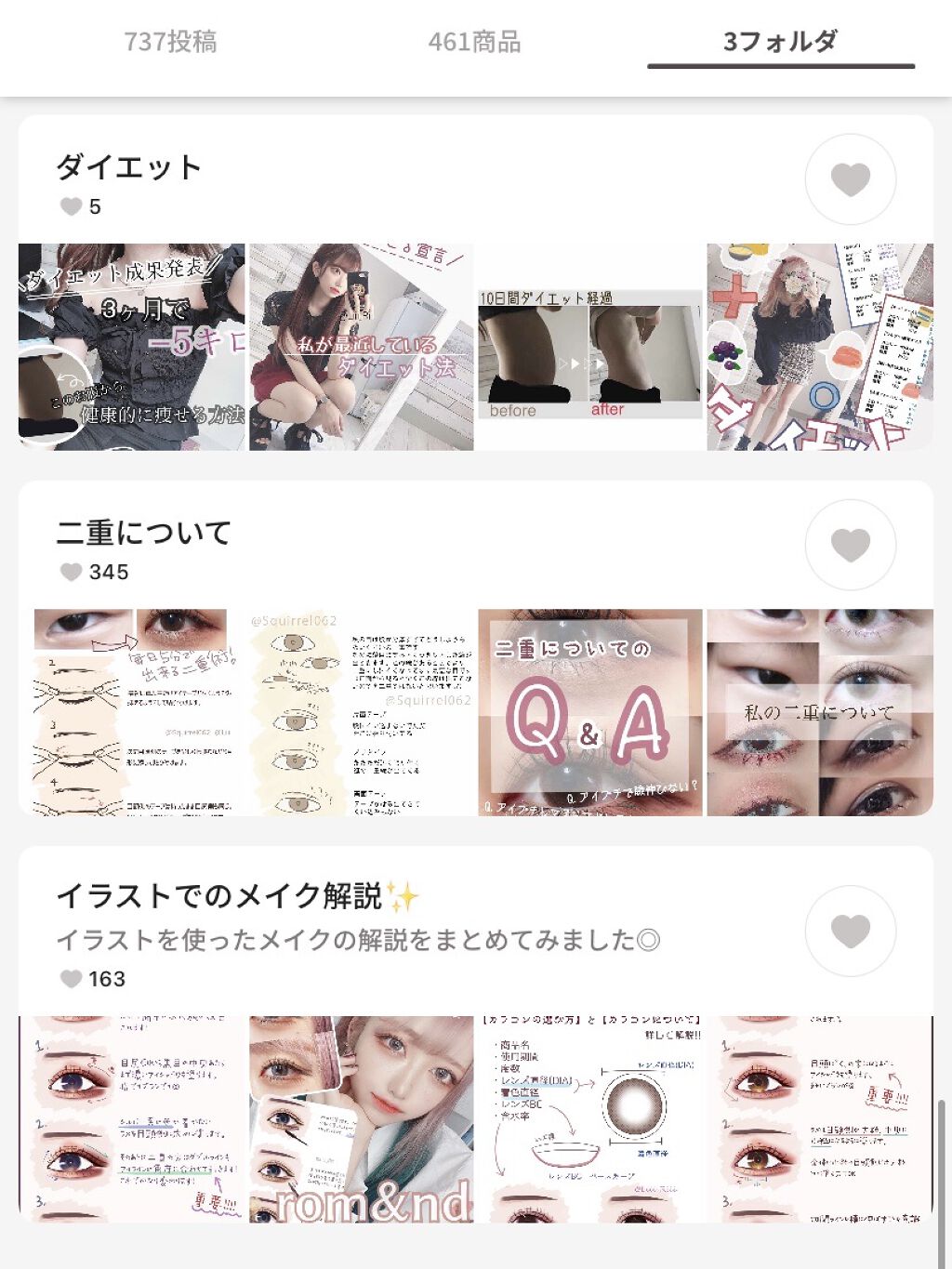Open the 私が最近している ダイエット法 post
Viewport: 952px width, 1269px height.
(x=361, y=348)
